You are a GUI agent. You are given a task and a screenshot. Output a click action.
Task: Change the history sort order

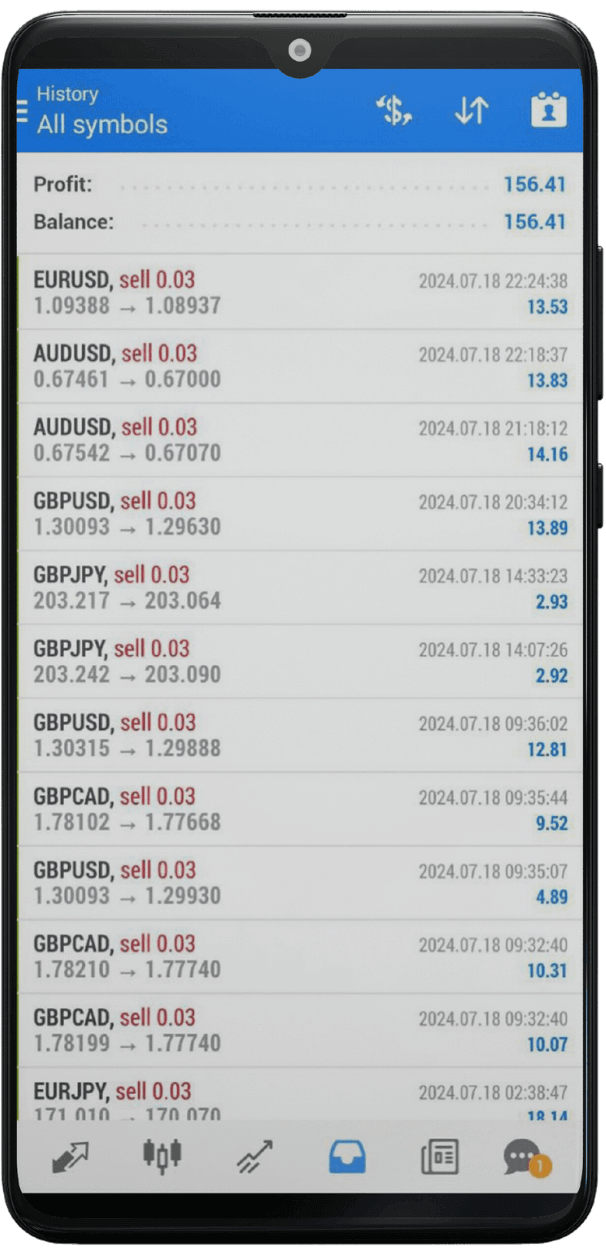pyautogui.click(x=471, y=111)
